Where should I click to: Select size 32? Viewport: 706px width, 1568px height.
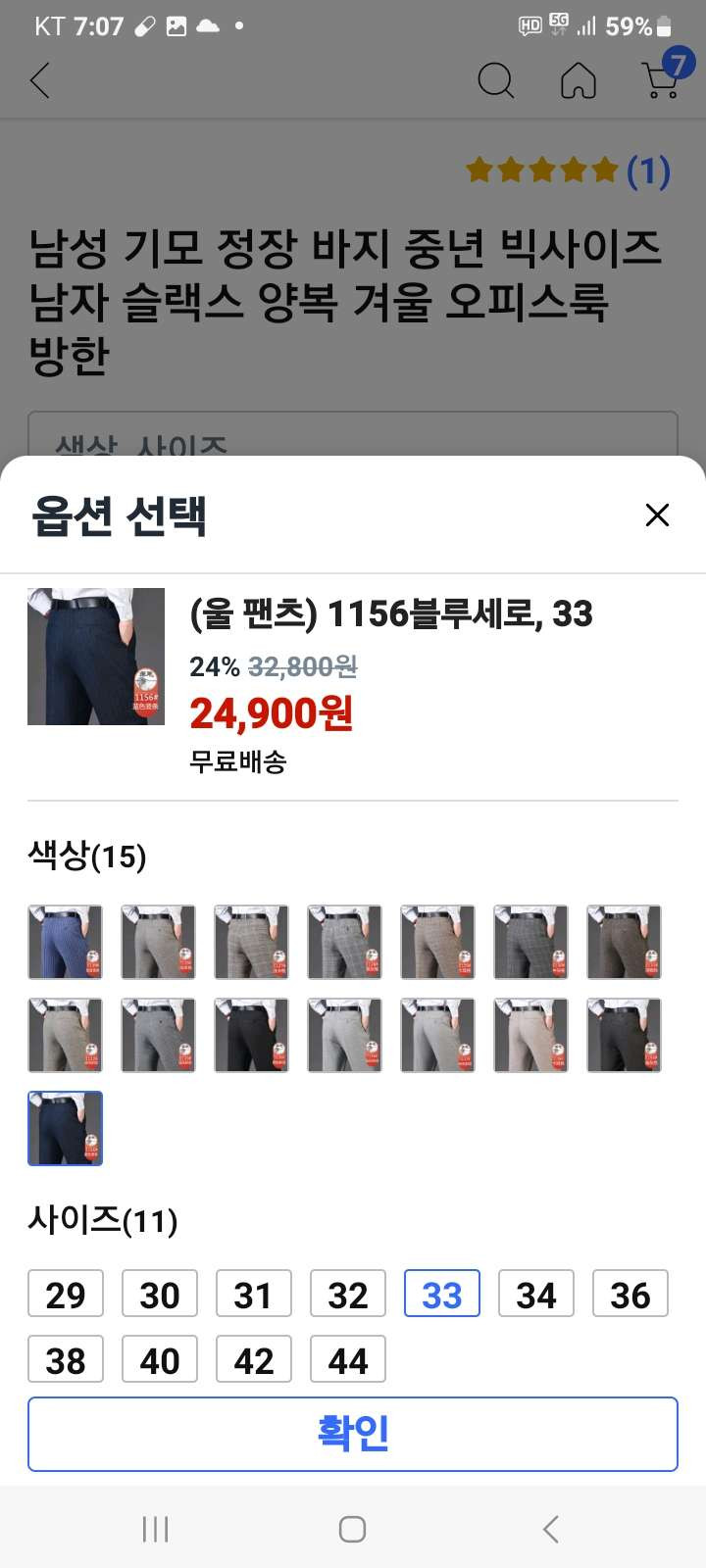(348, 1294)
